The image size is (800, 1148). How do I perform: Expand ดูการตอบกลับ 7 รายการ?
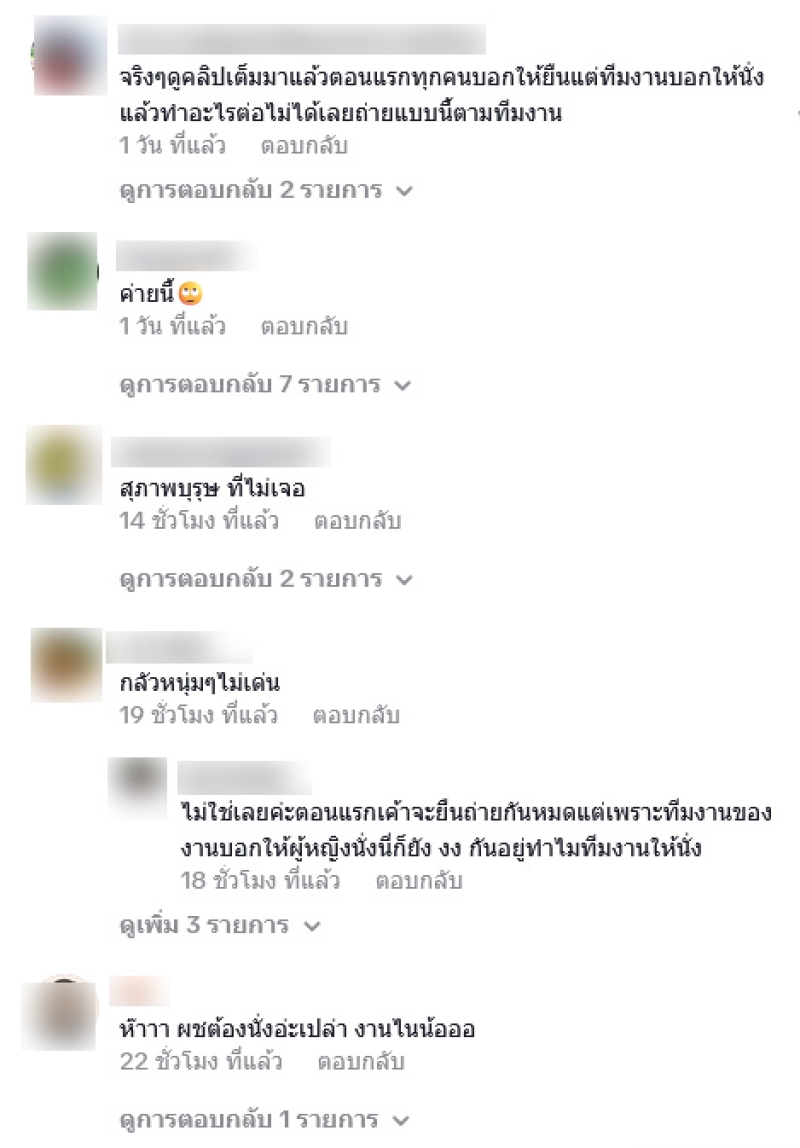[x=265, y=384]
